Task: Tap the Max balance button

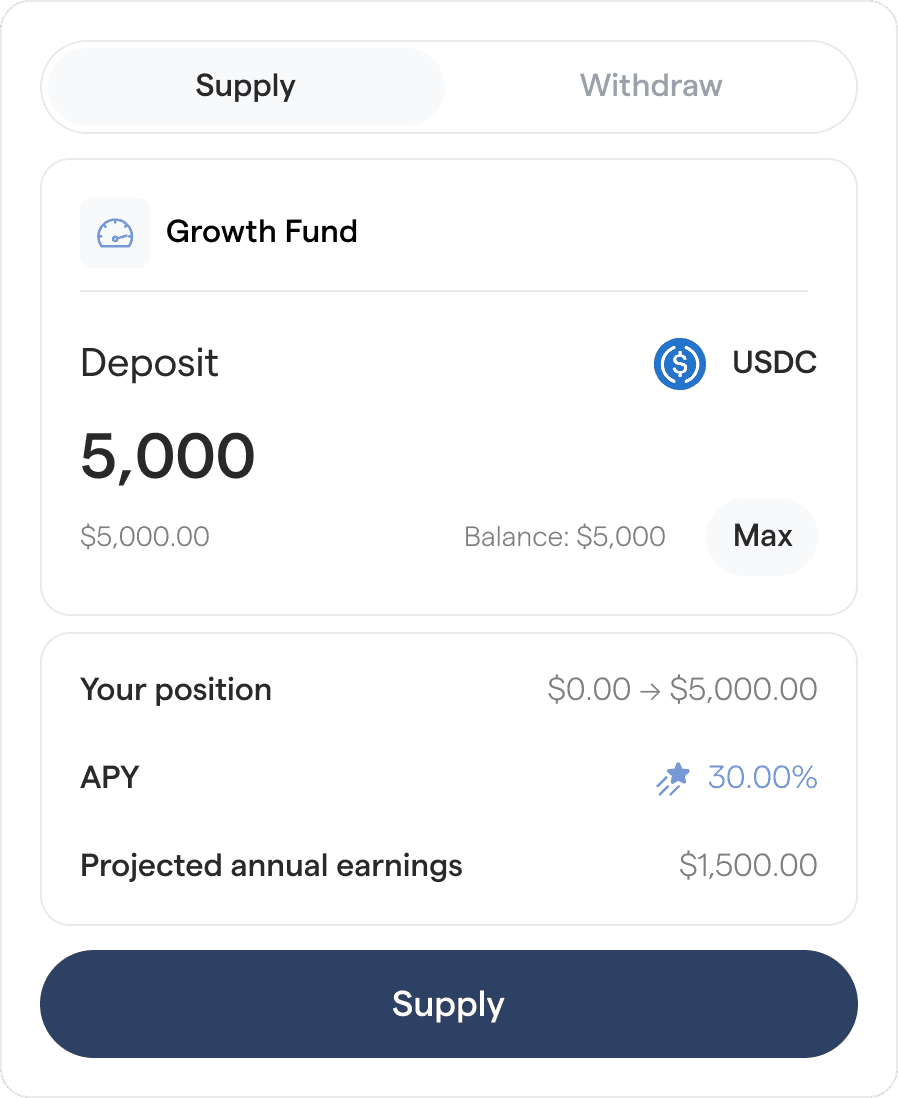Action: click(x=762, y=537)
